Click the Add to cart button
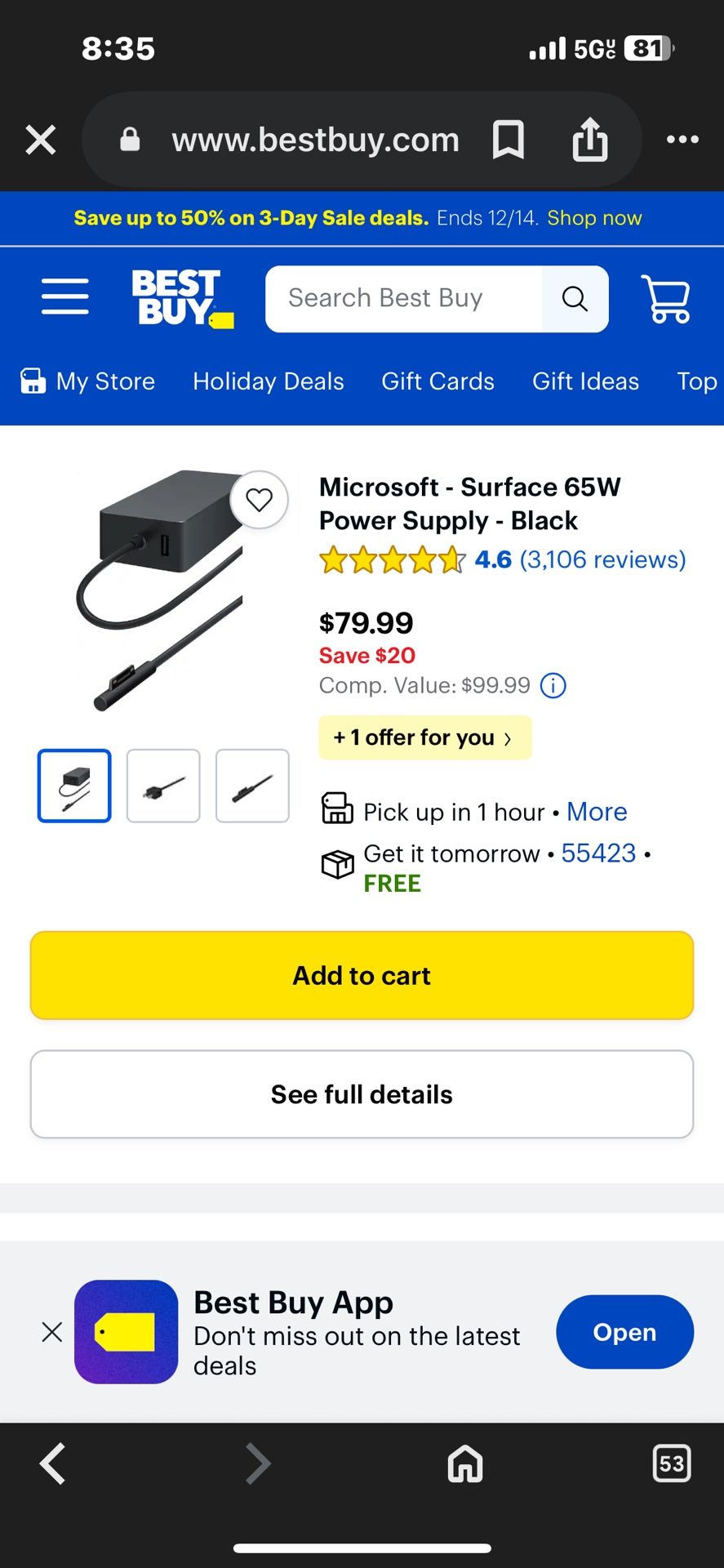The image size is (724, 1568). [x=362, y=974]
